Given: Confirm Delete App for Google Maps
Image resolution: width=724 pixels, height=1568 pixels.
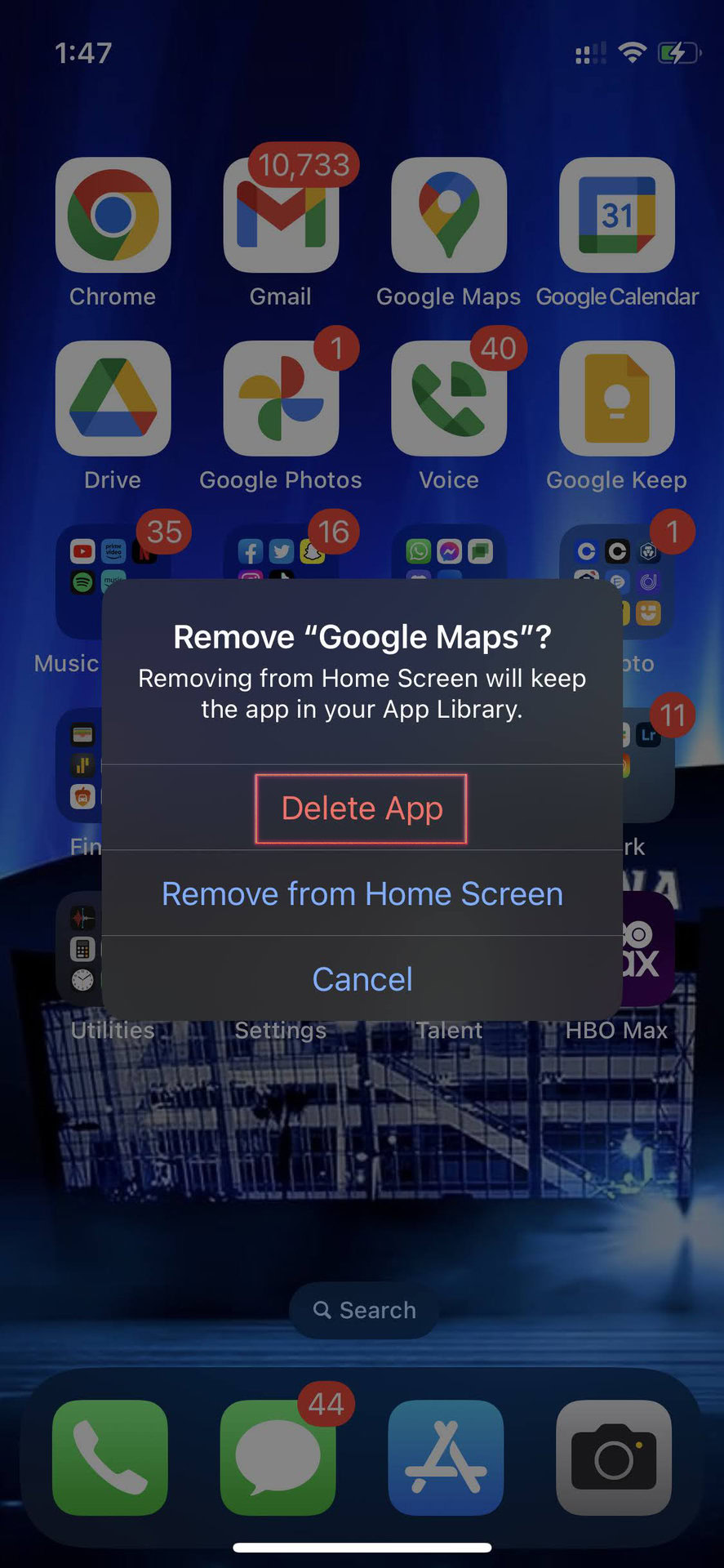Looking at the screenshot, I should 362,808.
